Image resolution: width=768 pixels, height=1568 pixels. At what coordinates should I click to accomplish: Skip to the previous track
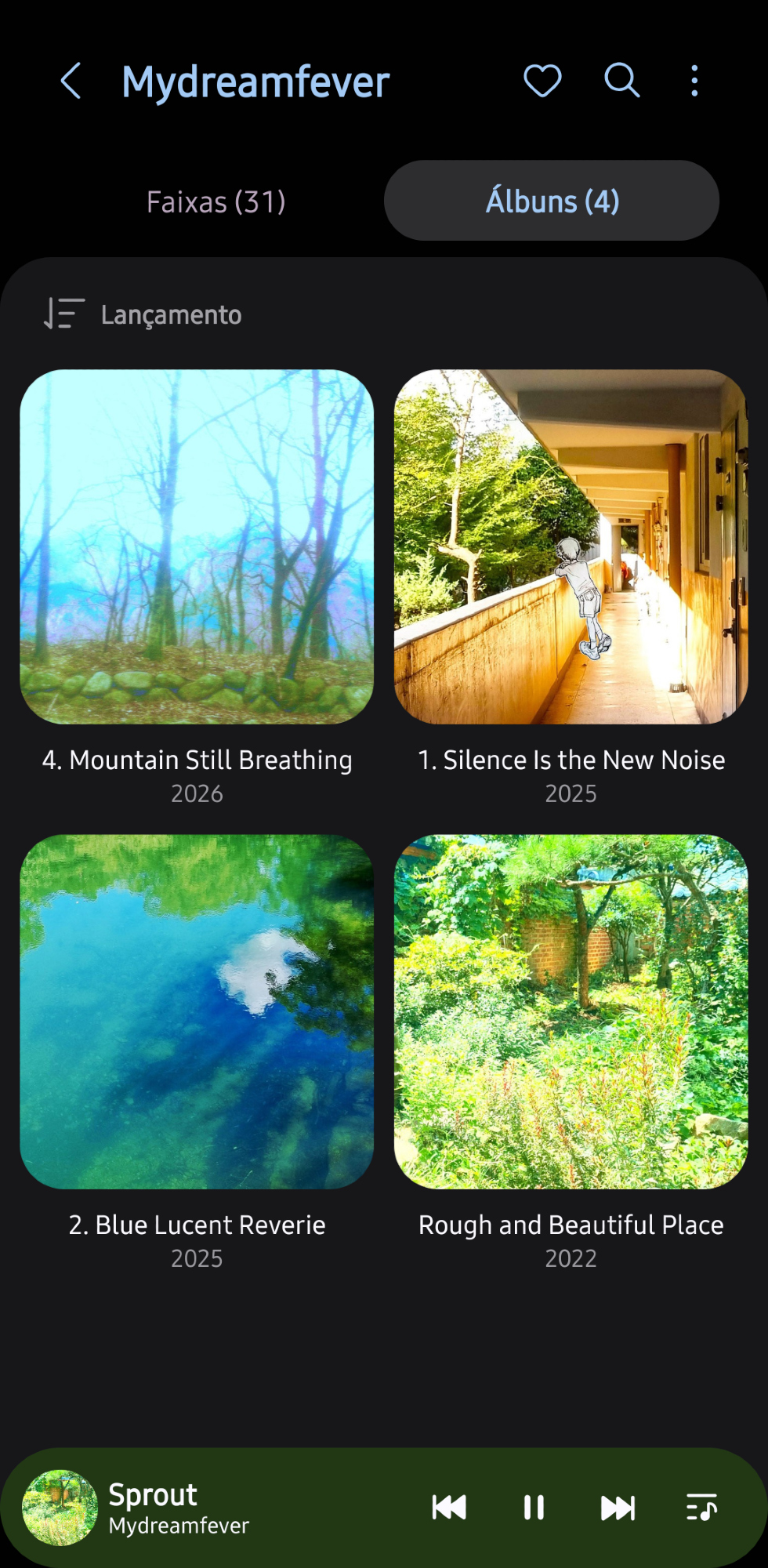pos(449,1507)
